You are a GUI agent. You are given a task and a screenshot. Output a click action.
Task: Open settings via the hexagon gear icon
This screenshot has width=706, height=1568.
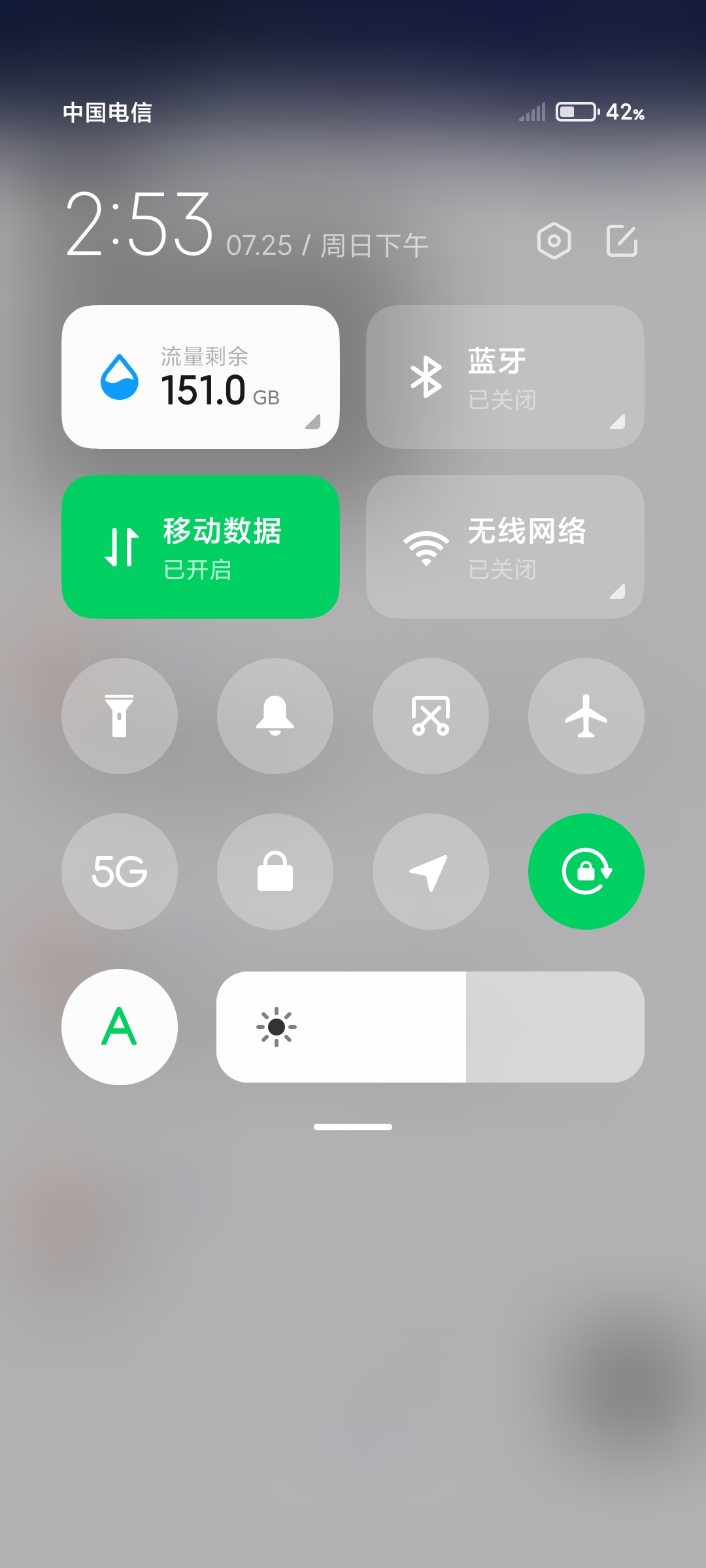click(554, 241)
